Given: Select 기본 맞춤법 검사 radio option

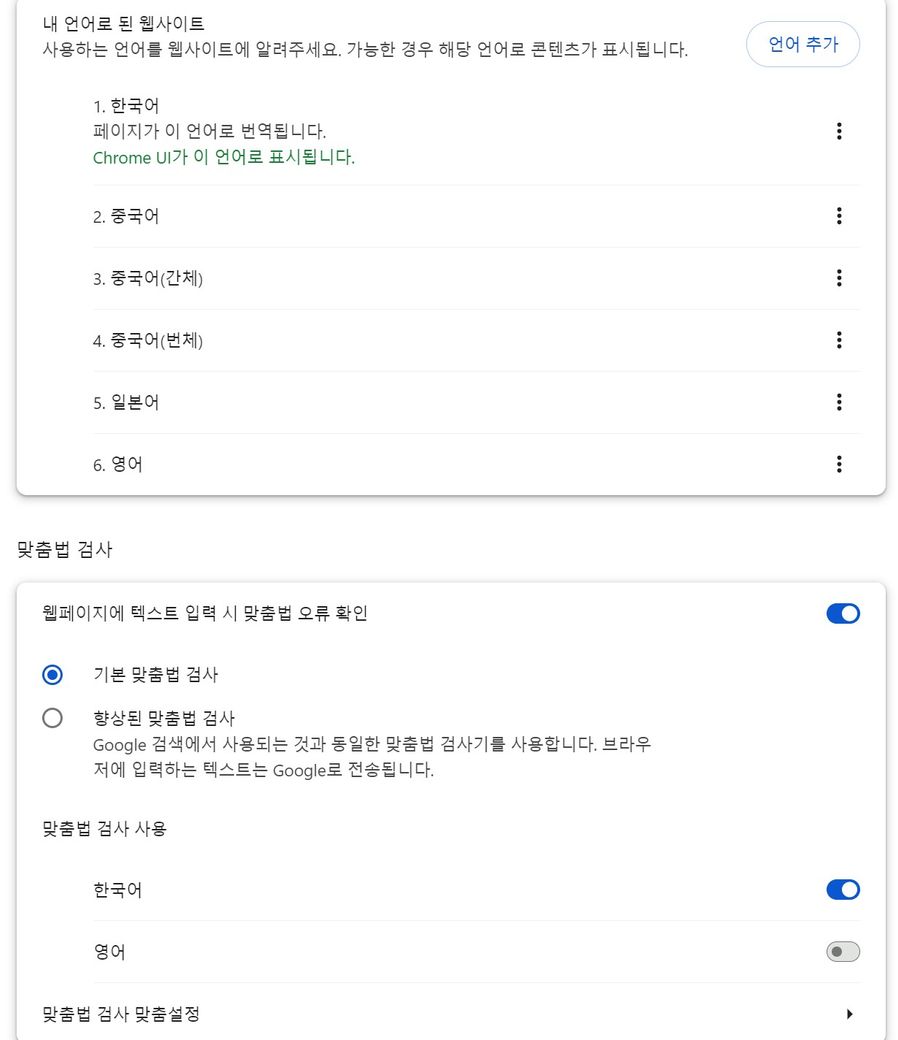Looking at the screenshot, I should [53, 675].
